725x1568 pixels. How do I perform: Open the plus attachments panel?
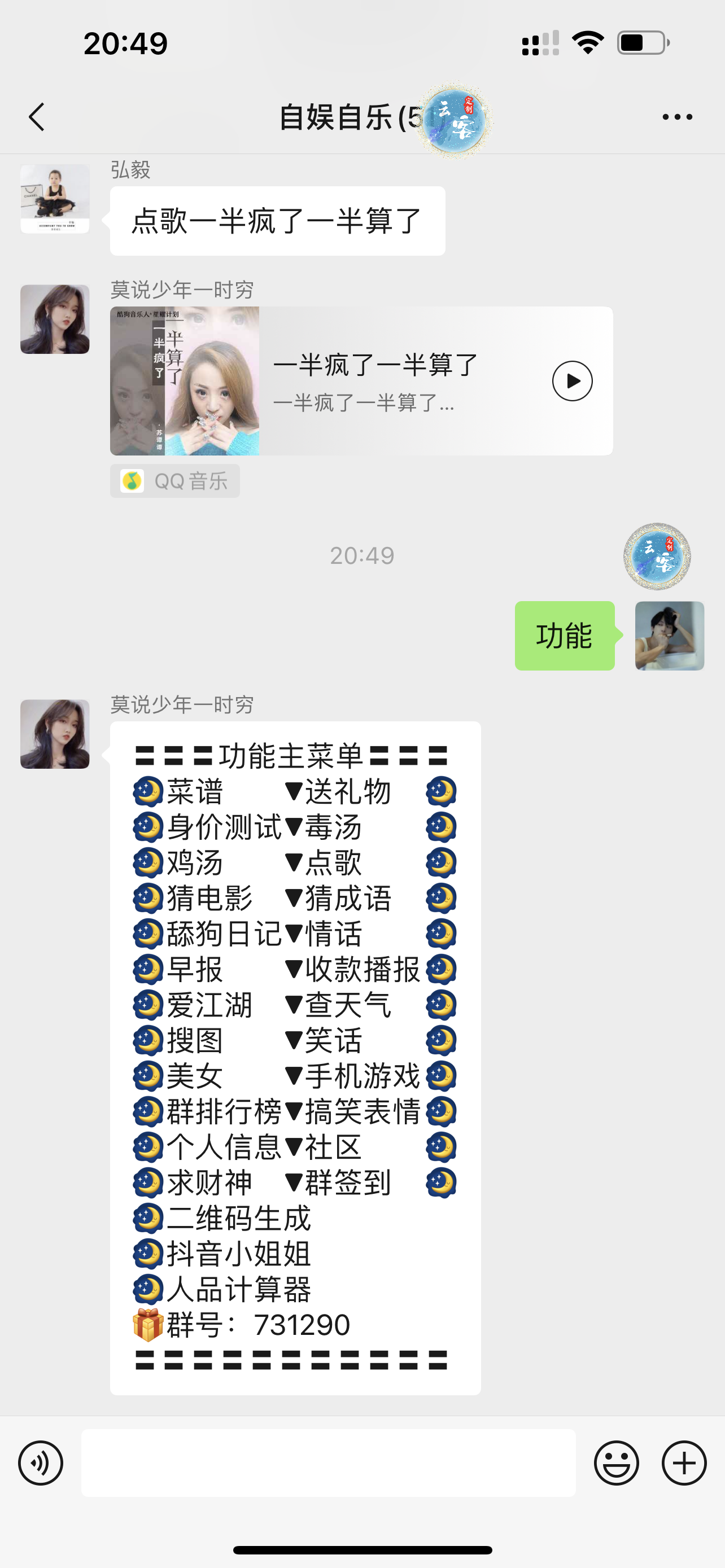pos(684,1462)
